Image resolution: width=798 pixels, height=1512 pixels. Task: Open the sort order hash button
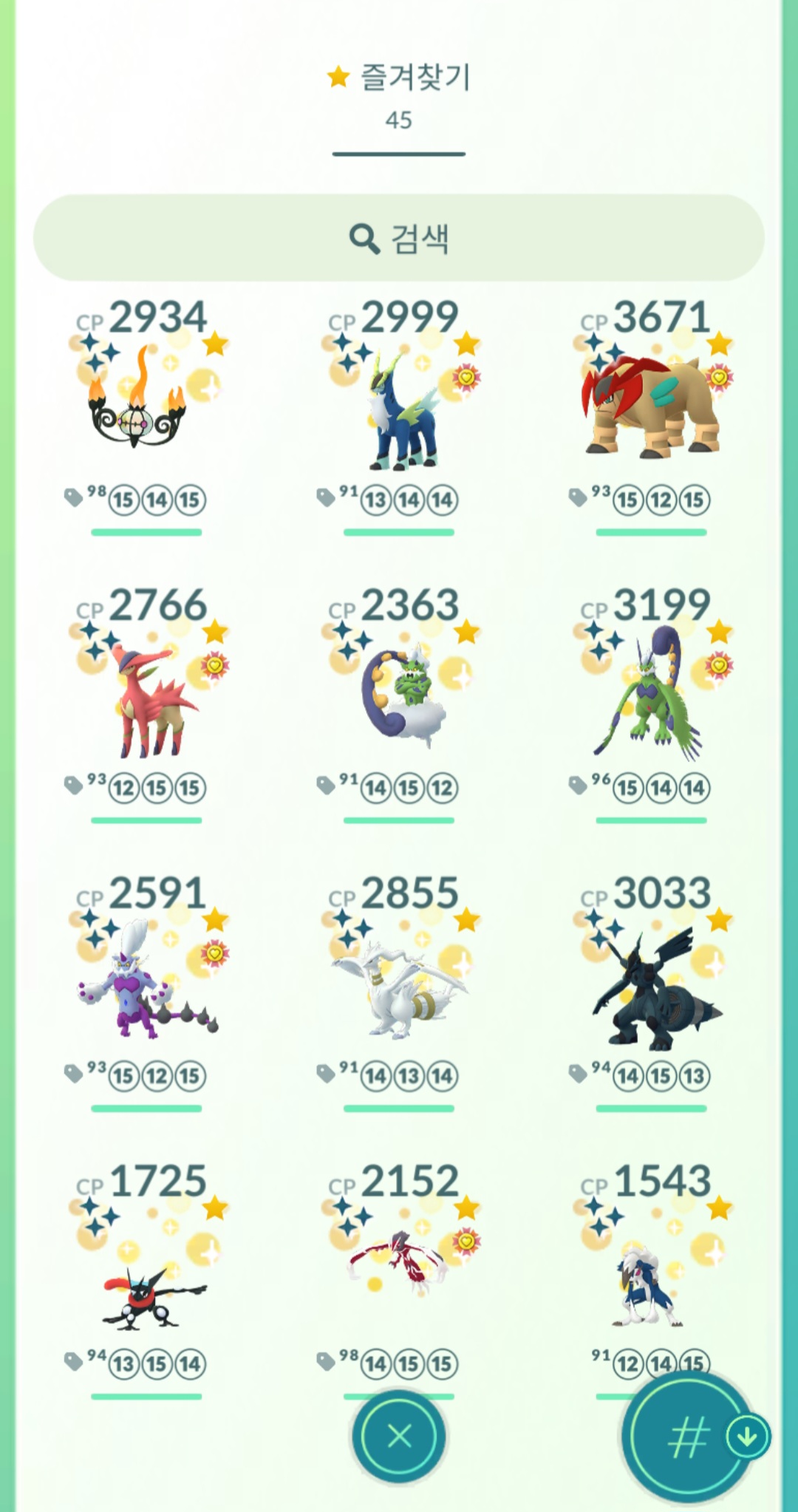(687, 1437)
